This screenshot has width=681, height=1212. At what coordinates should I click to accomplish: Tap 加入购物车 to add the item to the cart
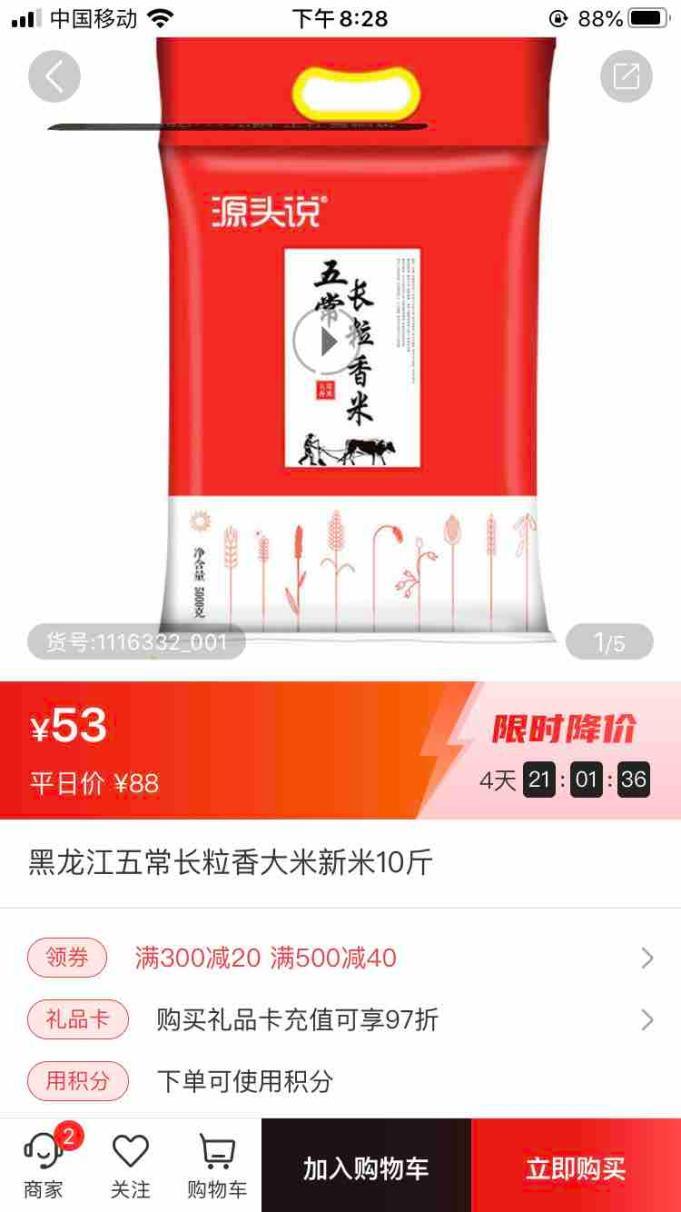366,1168
